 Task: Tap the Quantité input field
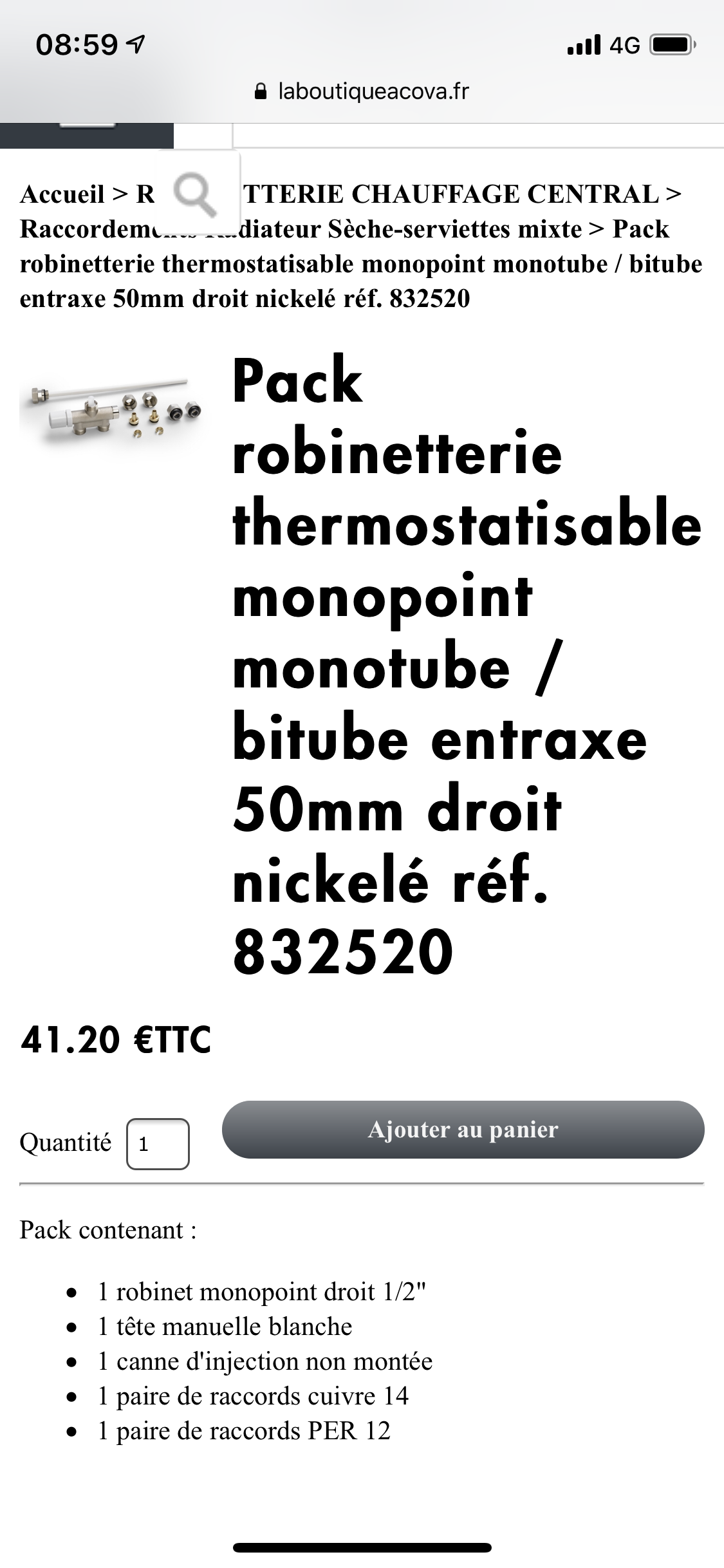[x=158, y=1144]
